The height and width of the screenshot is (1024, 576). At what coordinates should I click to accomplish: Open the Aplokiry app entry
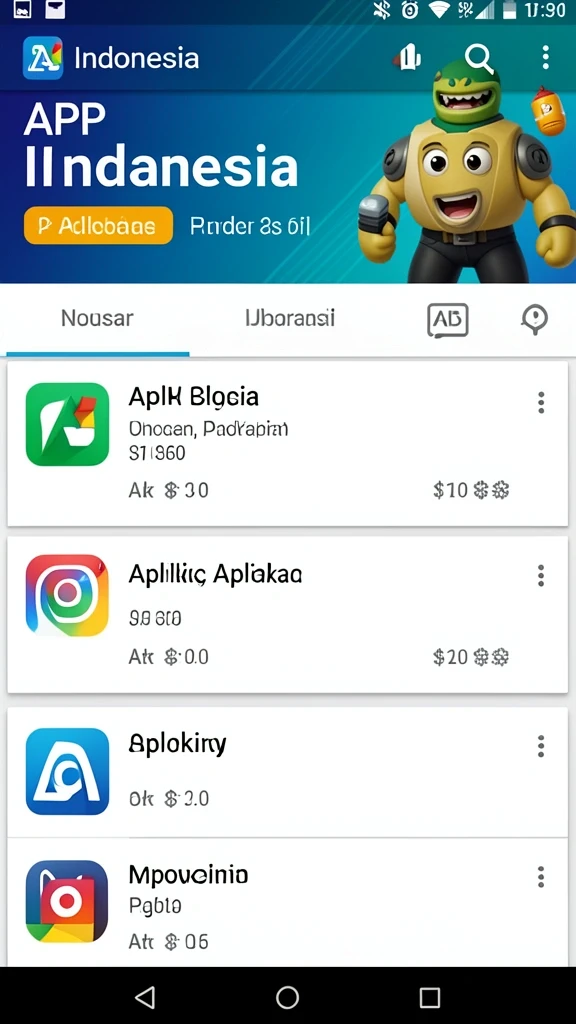287,771
